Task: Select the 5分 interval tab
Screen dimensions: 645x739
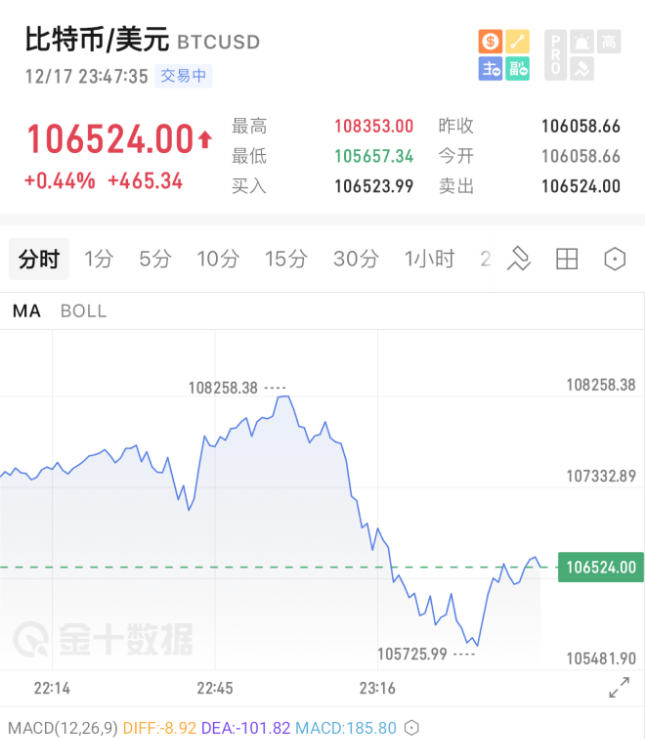Action: (x=155, y=260)
